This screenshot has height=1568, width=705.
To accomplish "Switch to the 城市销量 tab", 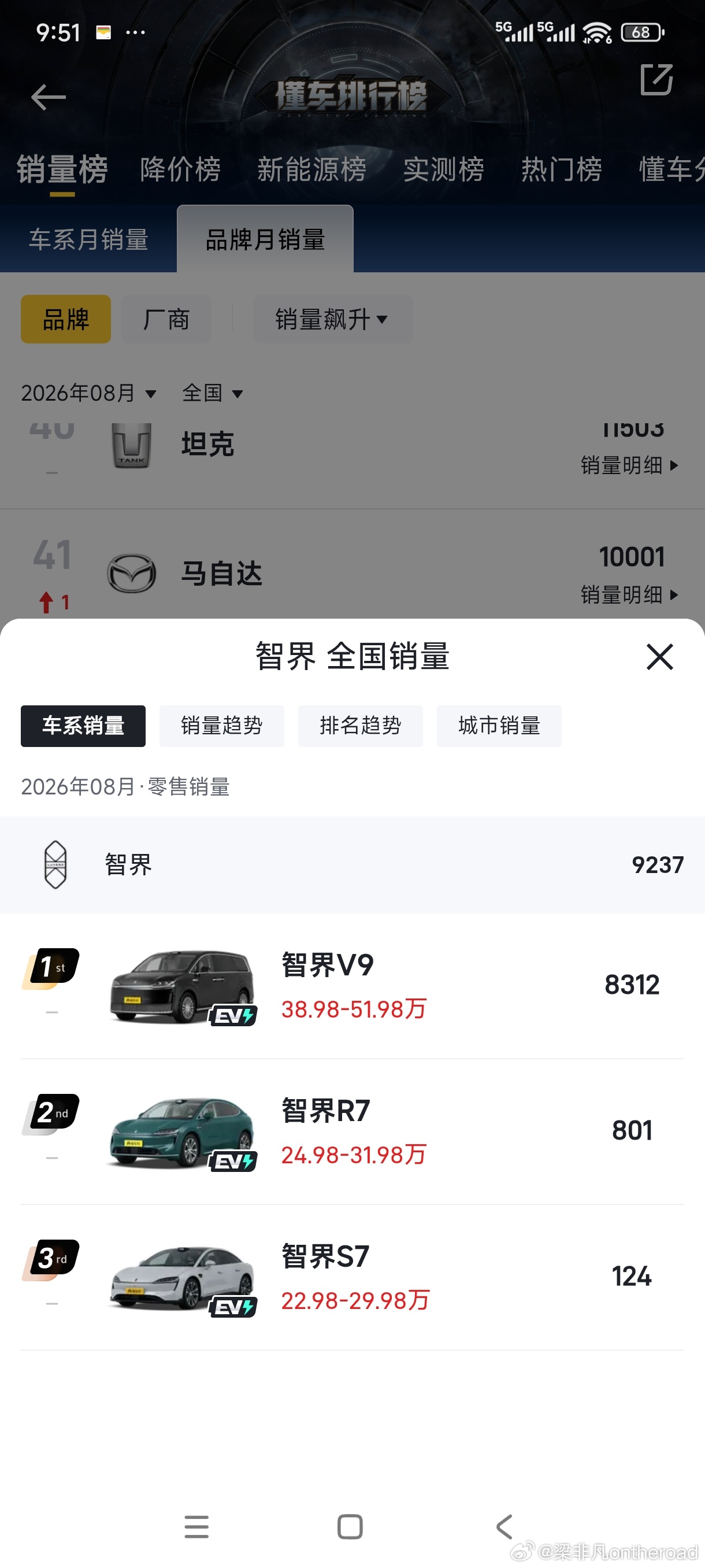I will point(499,726).
